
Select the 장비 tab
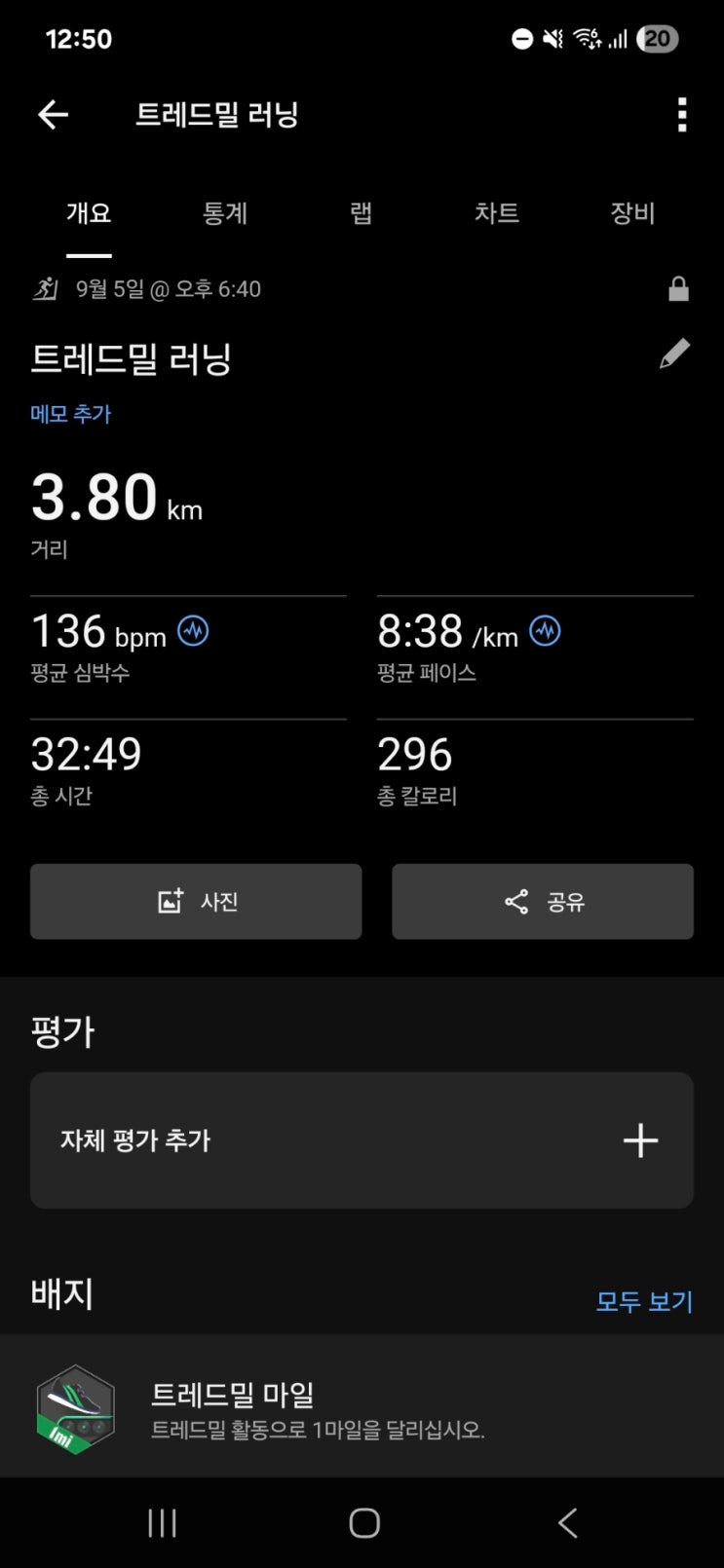click(632, 213)
